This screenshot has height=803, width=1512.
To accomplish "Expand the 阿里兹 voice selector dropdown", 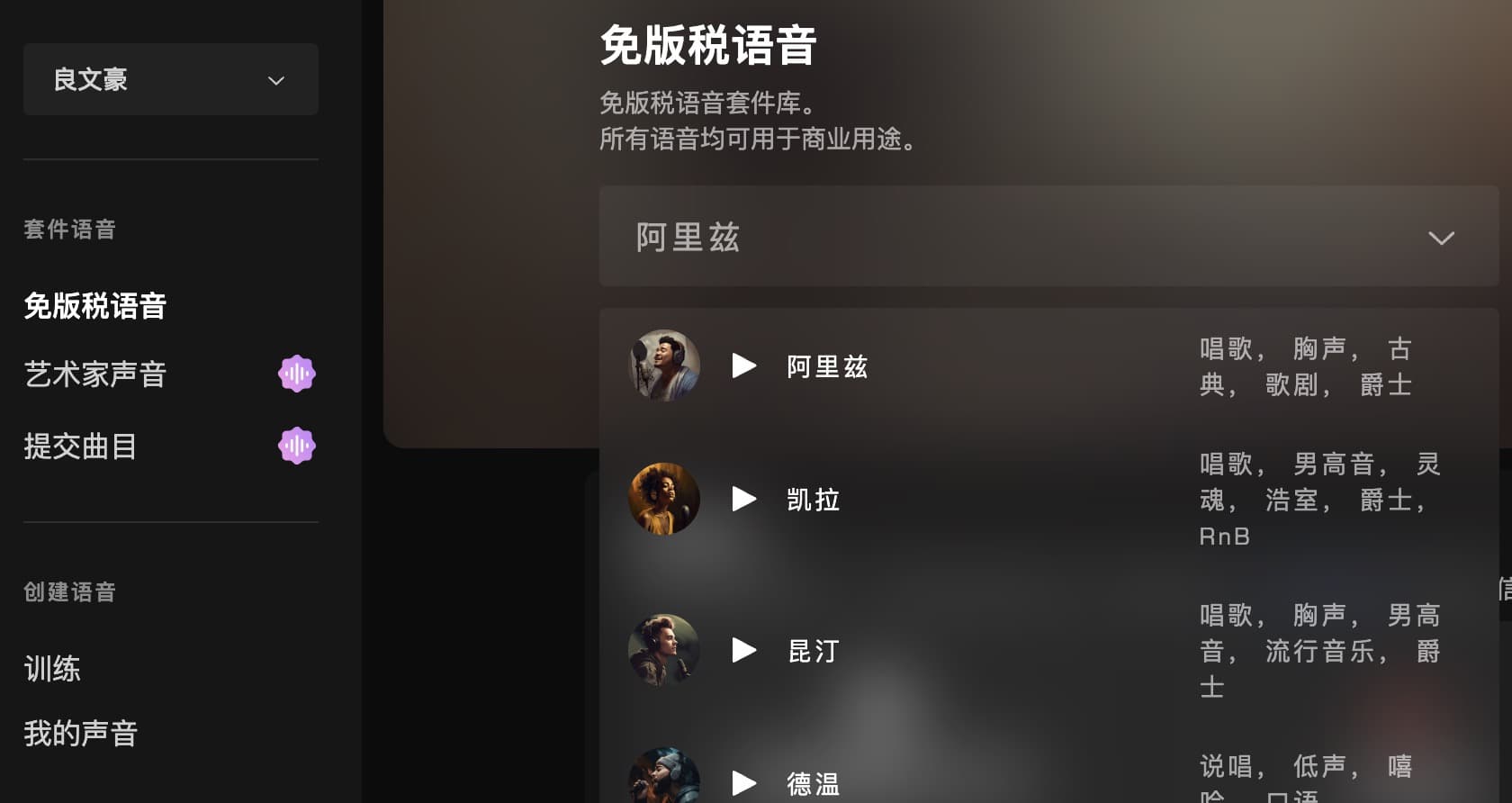I will point(1048,238).
